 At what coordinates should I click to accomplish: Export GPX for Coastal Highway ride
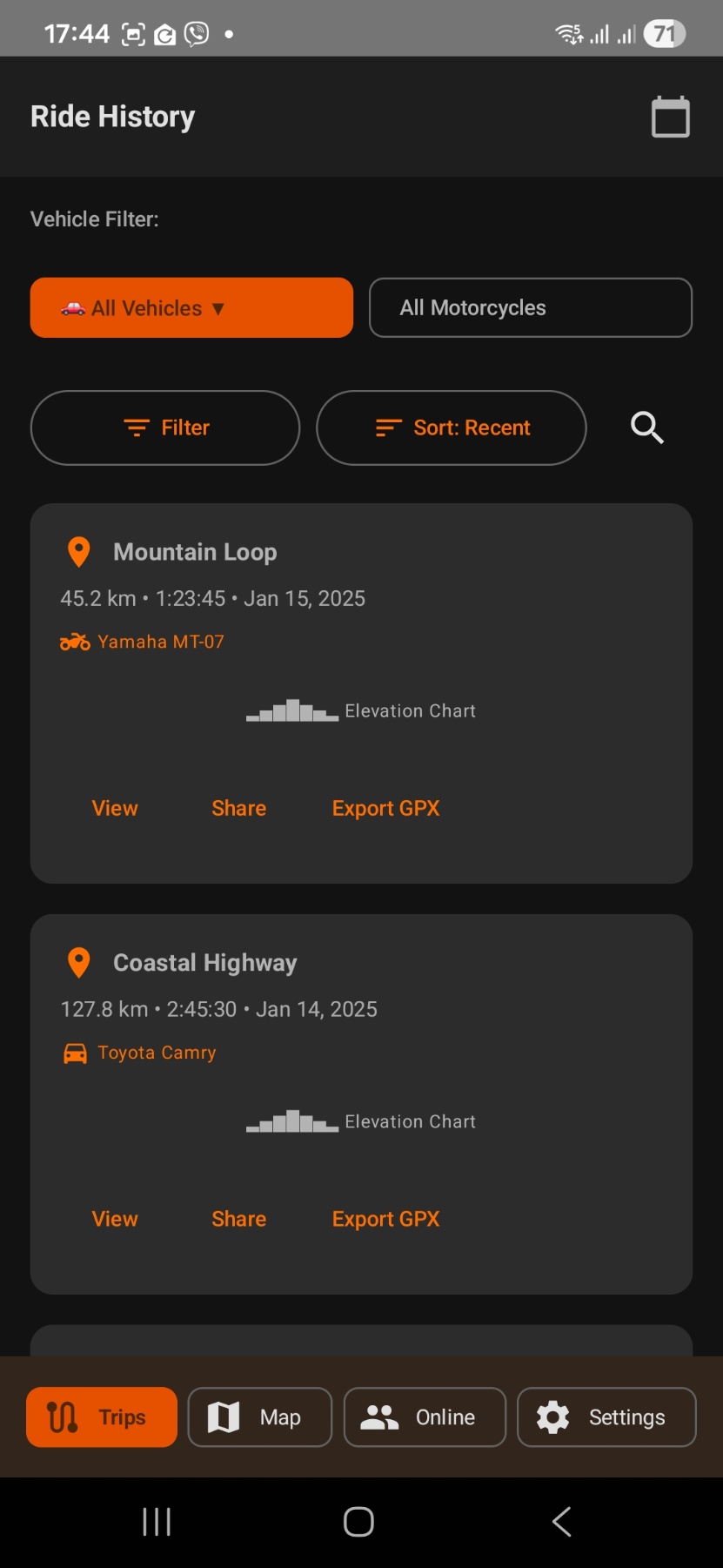pos(385,1219)
